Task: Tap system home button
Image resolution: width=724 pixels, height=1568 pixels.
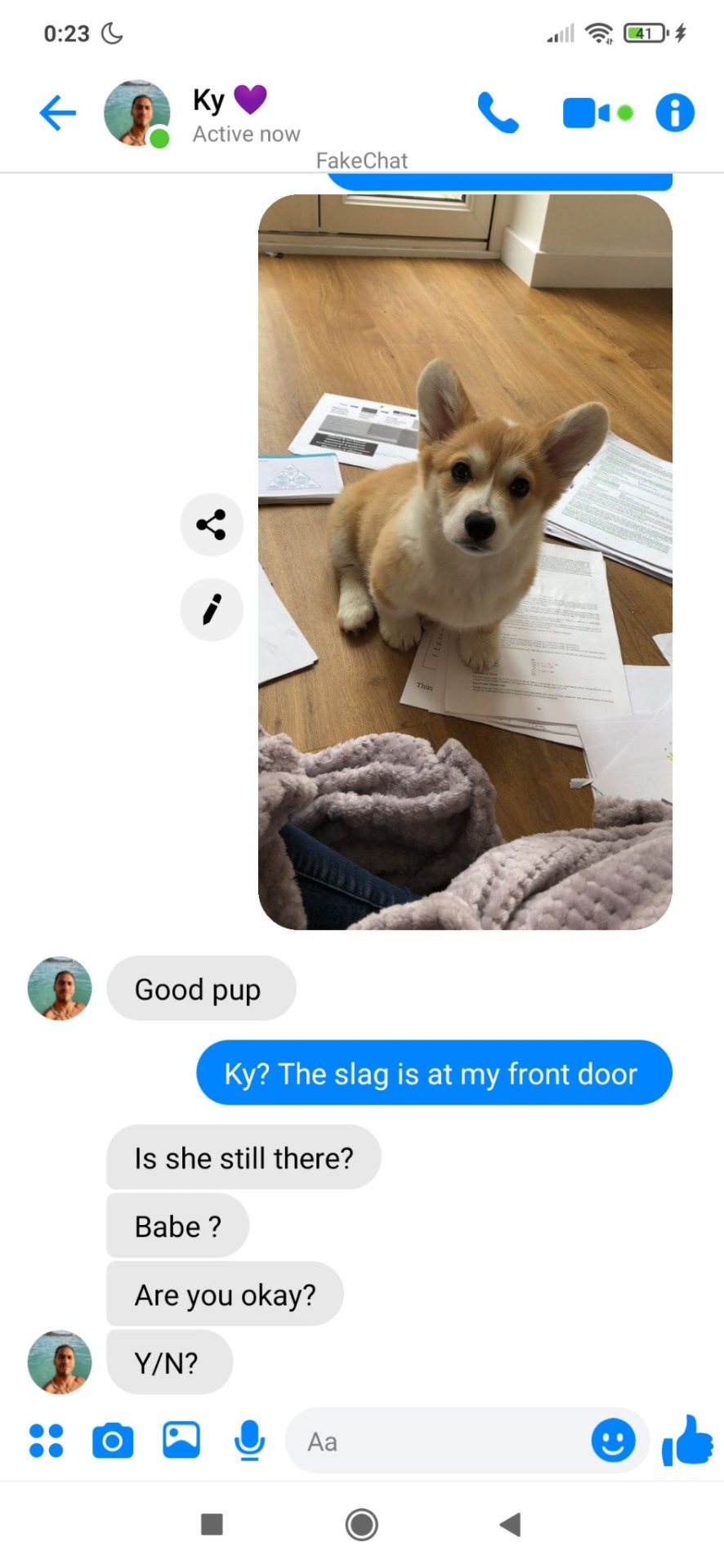Action: (x=361, y=1524)
